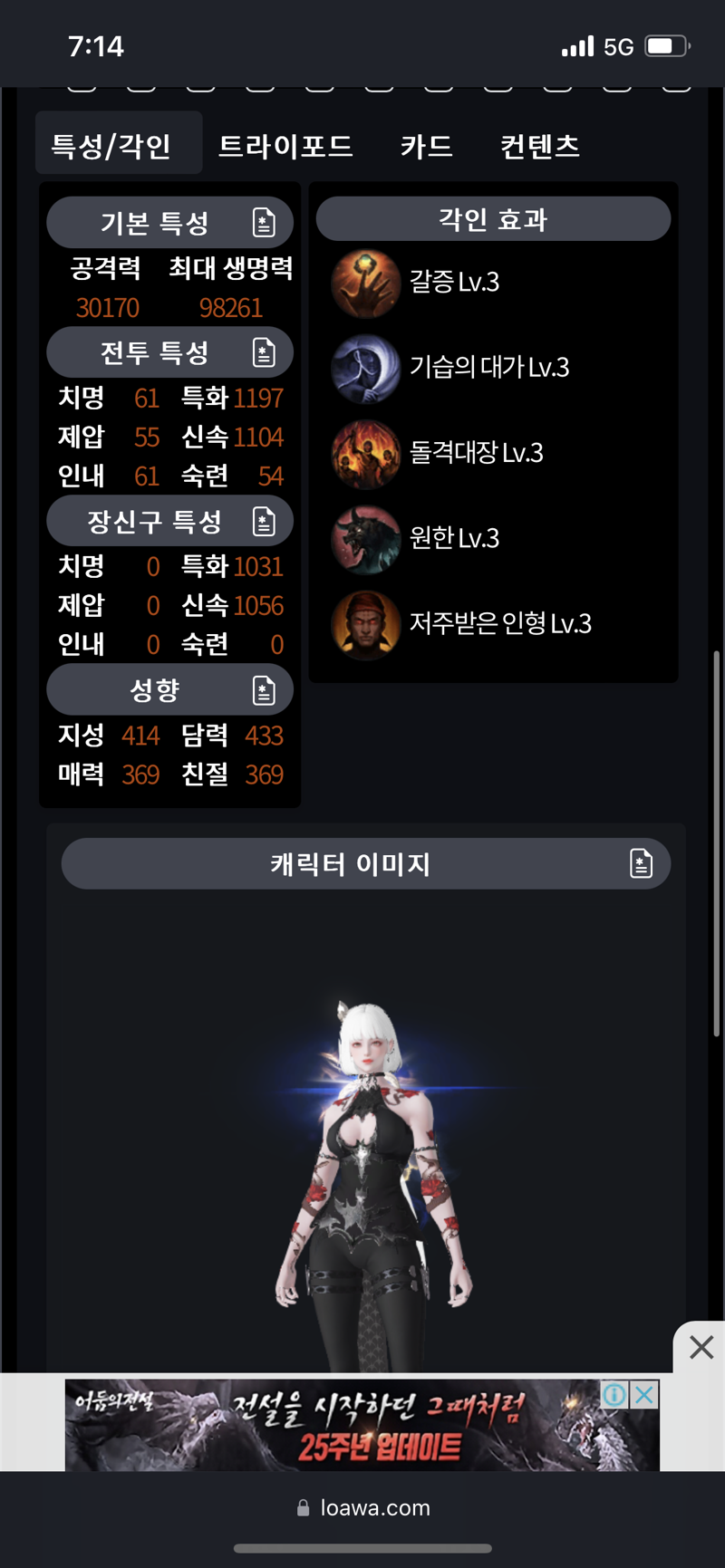The width and height of the screenshot is (725, 1568).
Task: Select the 특성/각인 tab
Action: point(111,145)
